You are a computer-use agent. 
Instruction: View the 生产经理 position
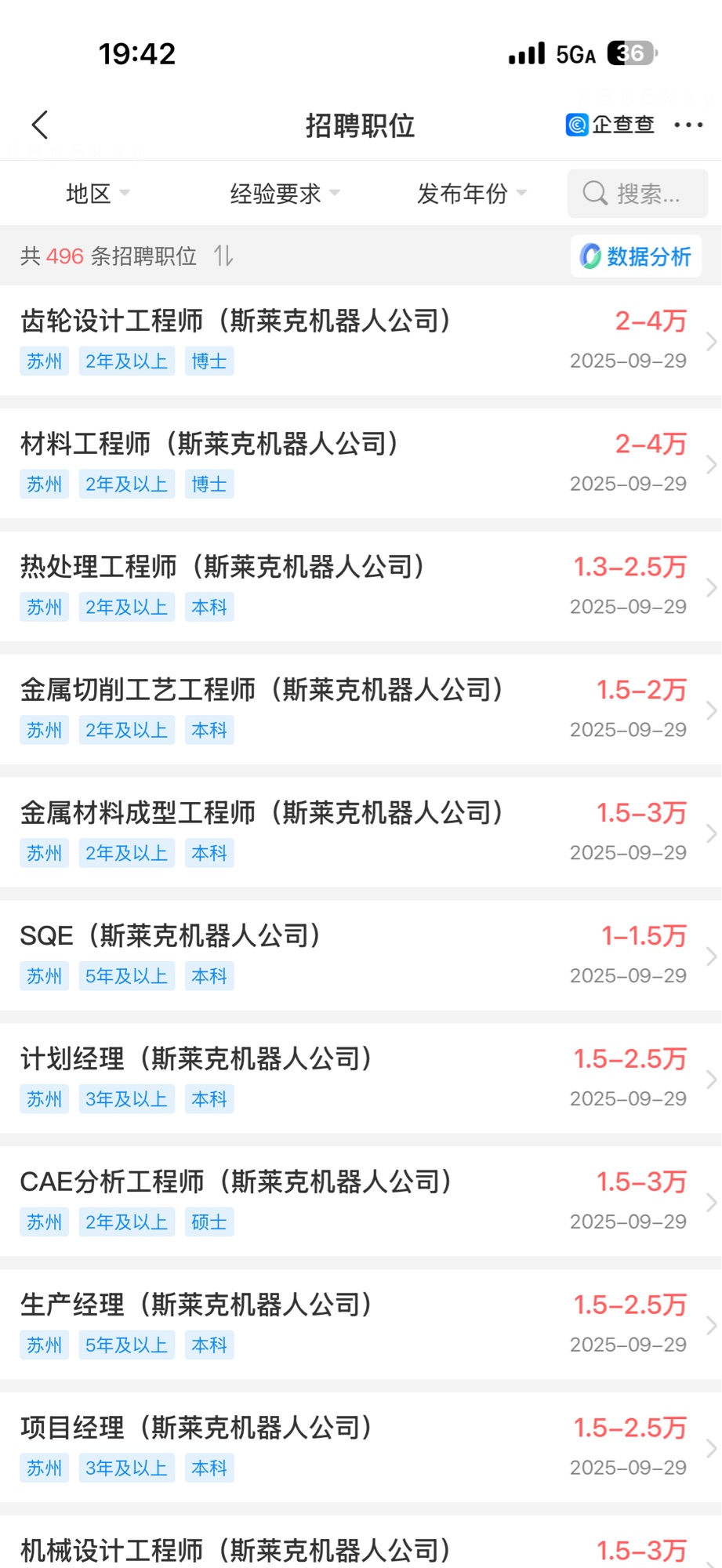(196, 1306)
